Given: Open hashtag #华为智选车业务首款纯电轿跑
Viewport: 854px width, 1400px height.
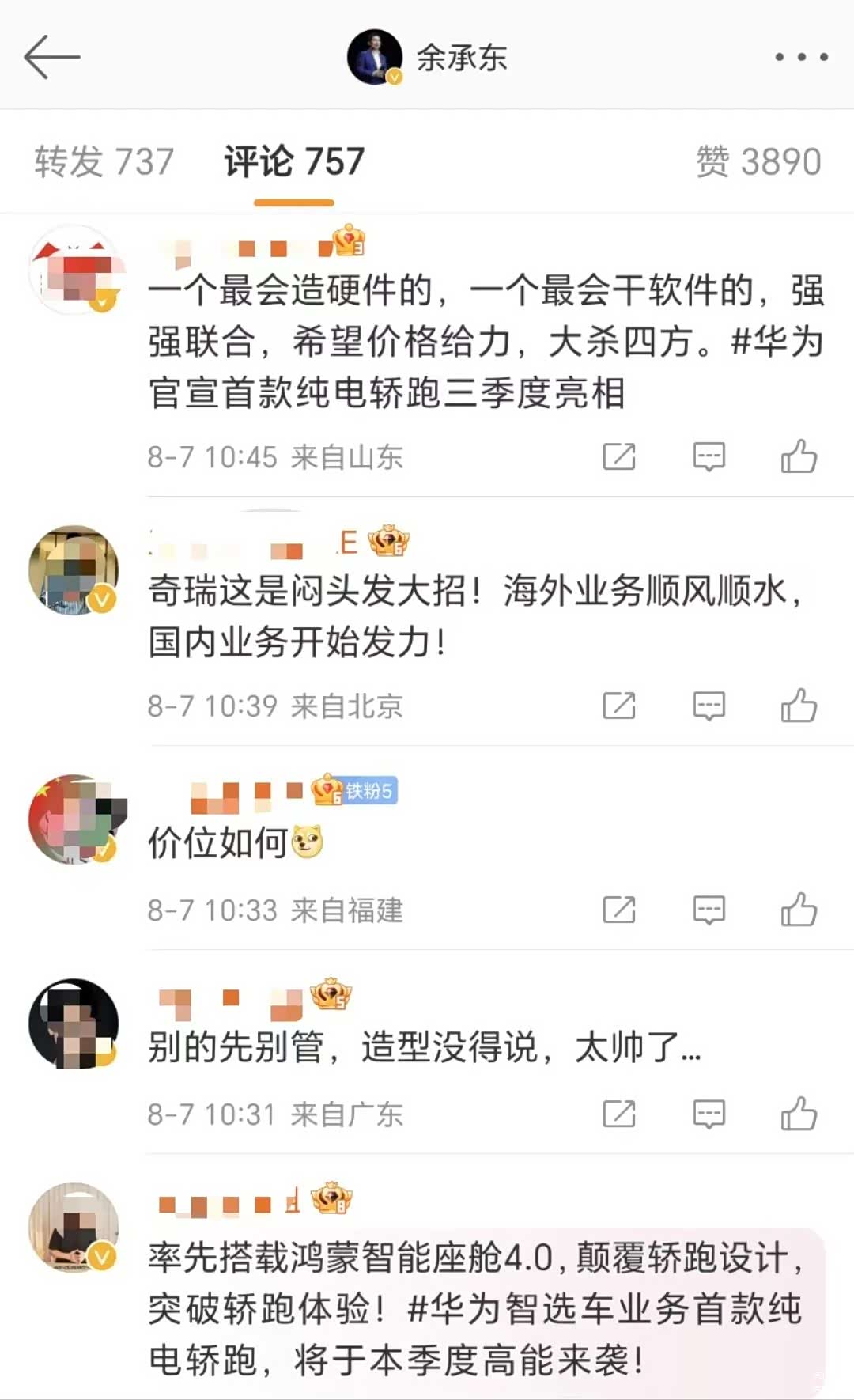Looking at the screenshot, I should click(605, 1309).
